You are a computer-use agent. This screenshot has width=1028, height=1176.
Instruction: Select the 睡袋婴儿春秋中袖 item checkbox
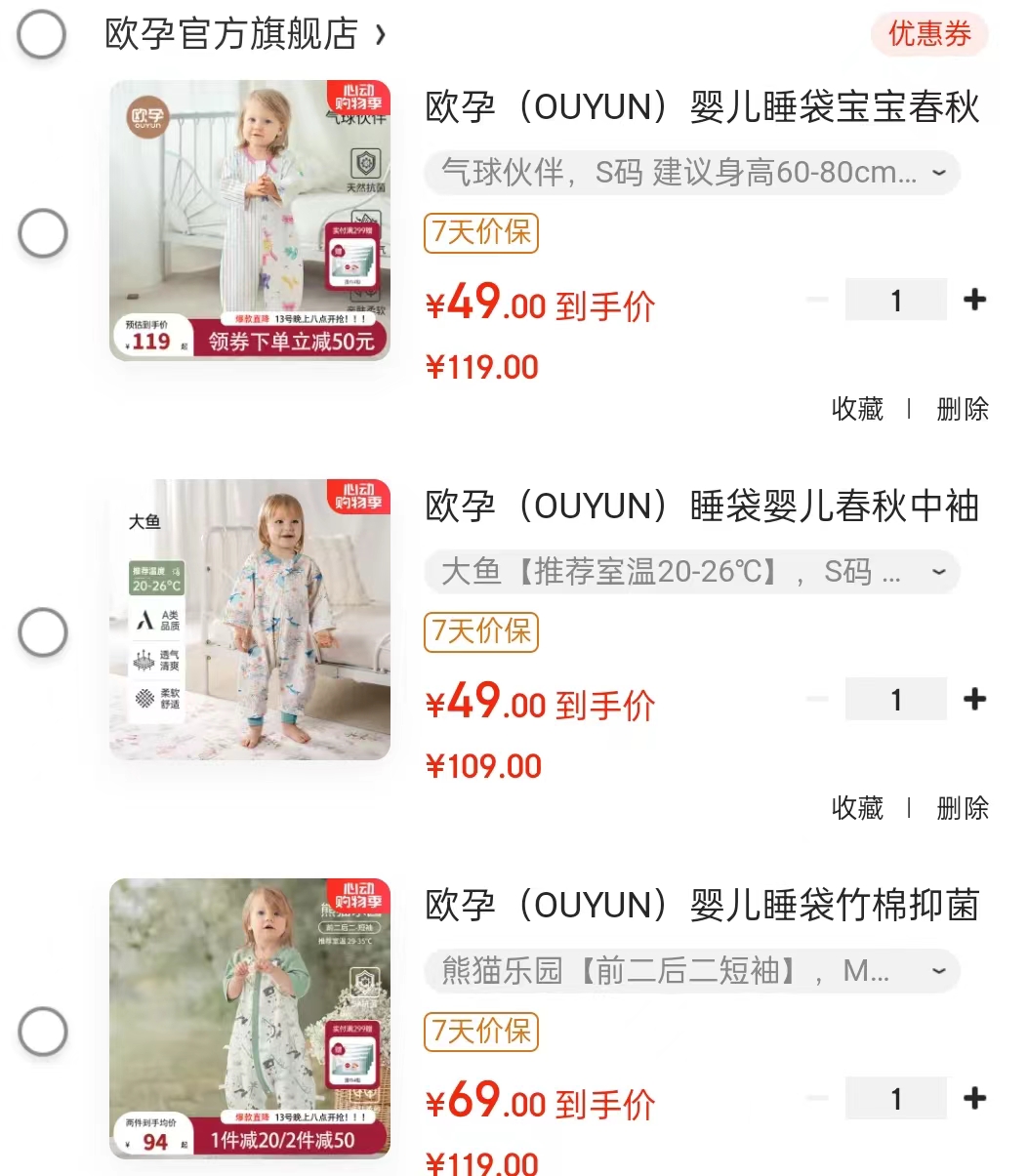[x=43, y=632]
